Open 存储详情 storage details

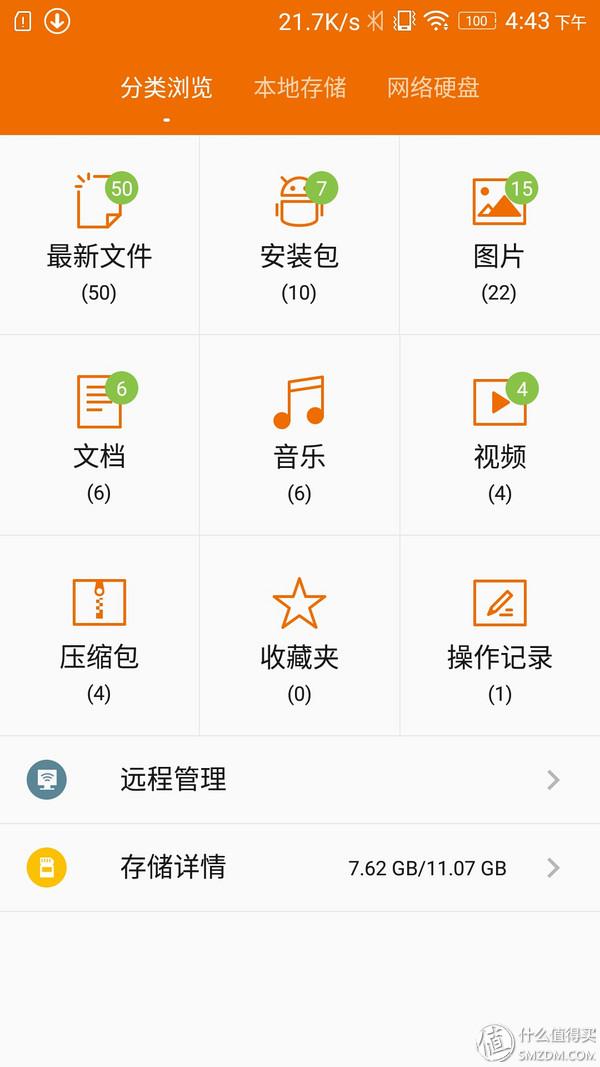(x=300, y=867)
